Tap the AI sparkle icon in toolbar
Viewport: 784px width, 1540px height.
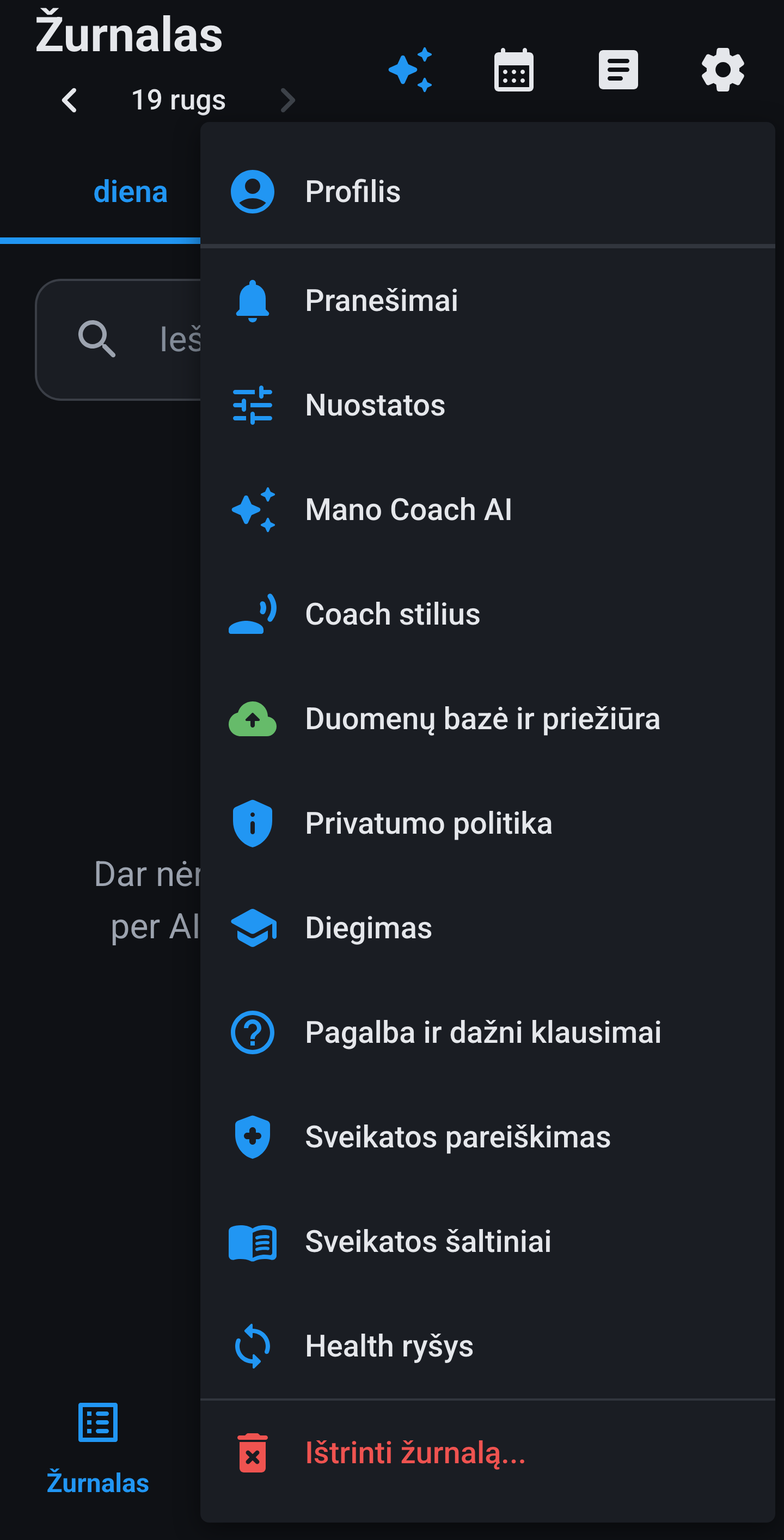(410, 70)
